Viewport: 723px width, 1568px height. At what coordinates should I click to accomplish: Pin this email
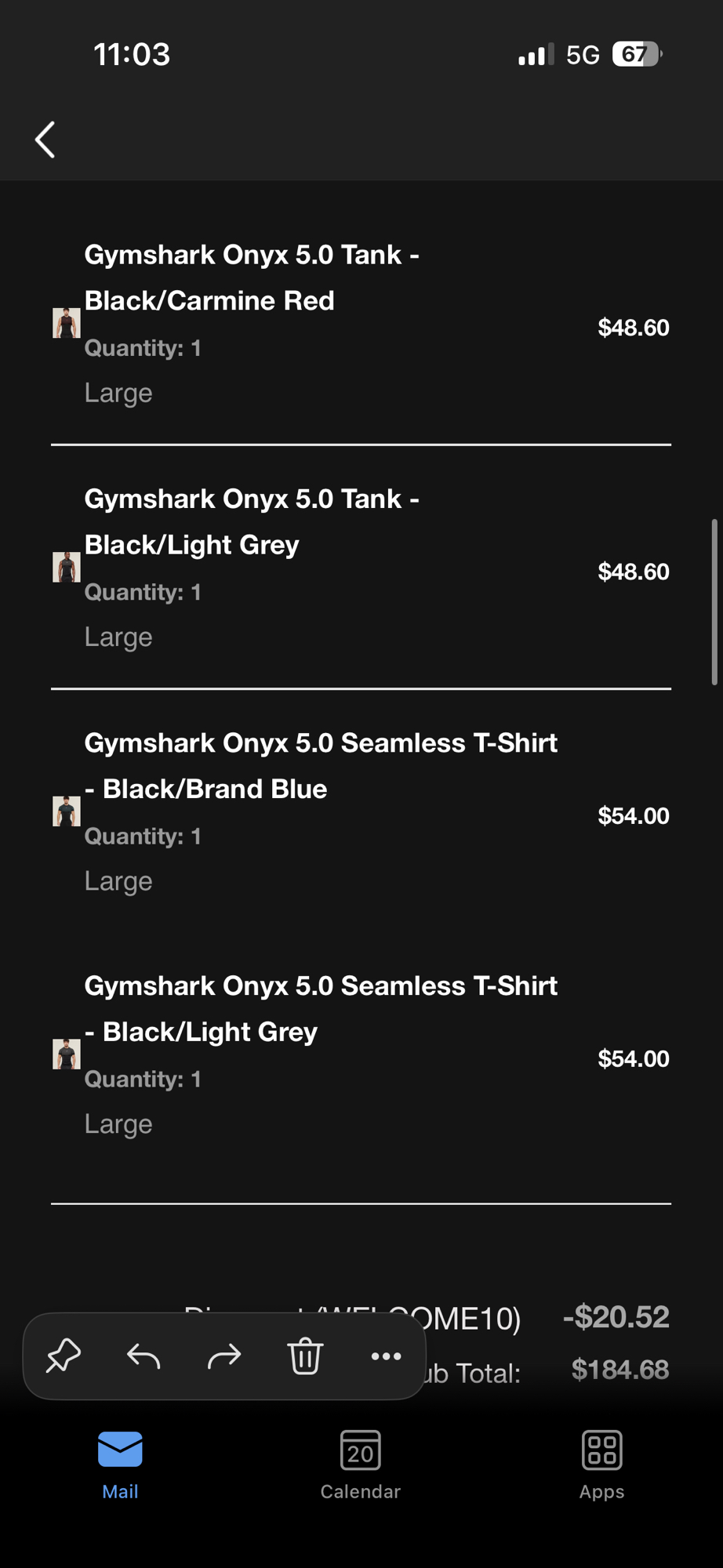pyautogui.click(x=64, y=1356)
